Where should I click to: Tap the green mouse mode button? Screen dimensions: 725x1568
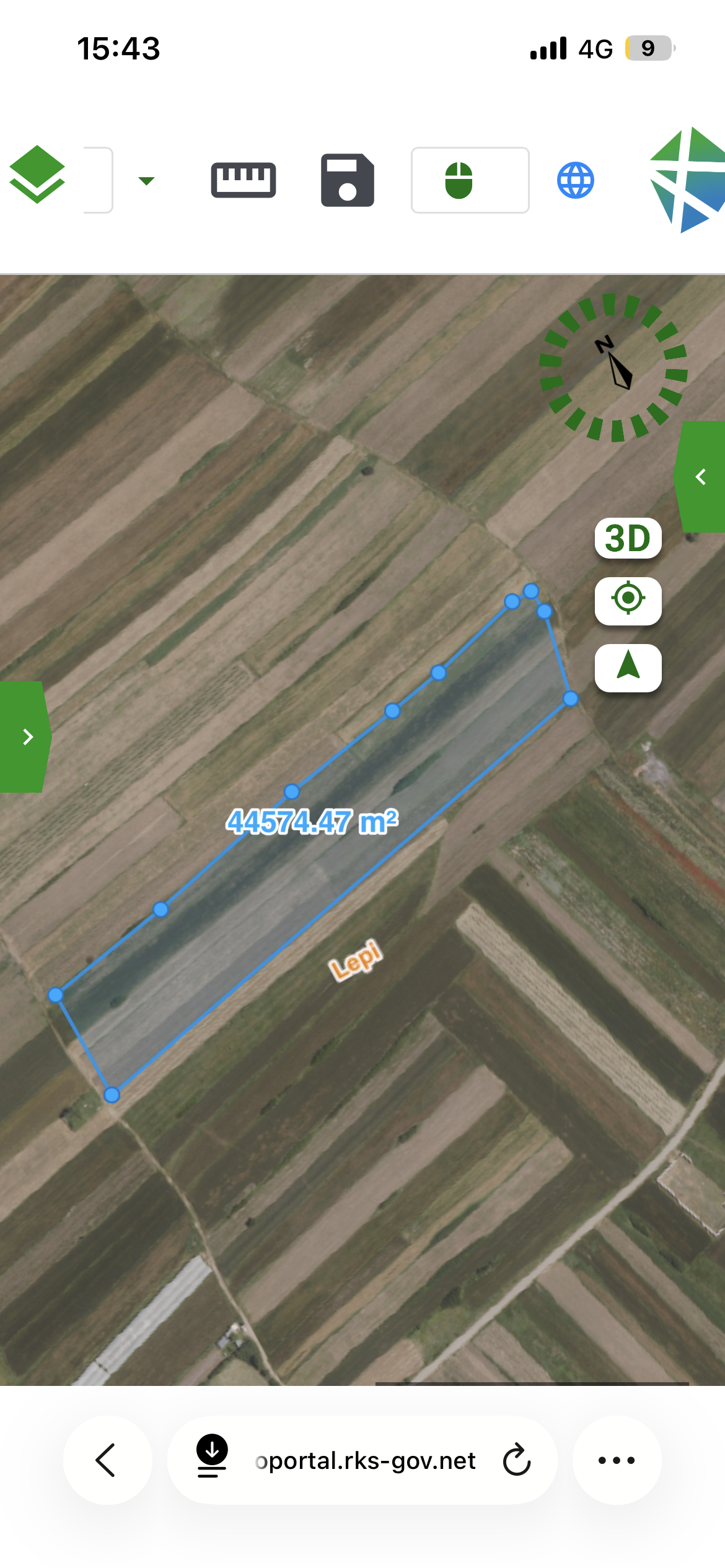pos(469,180)
